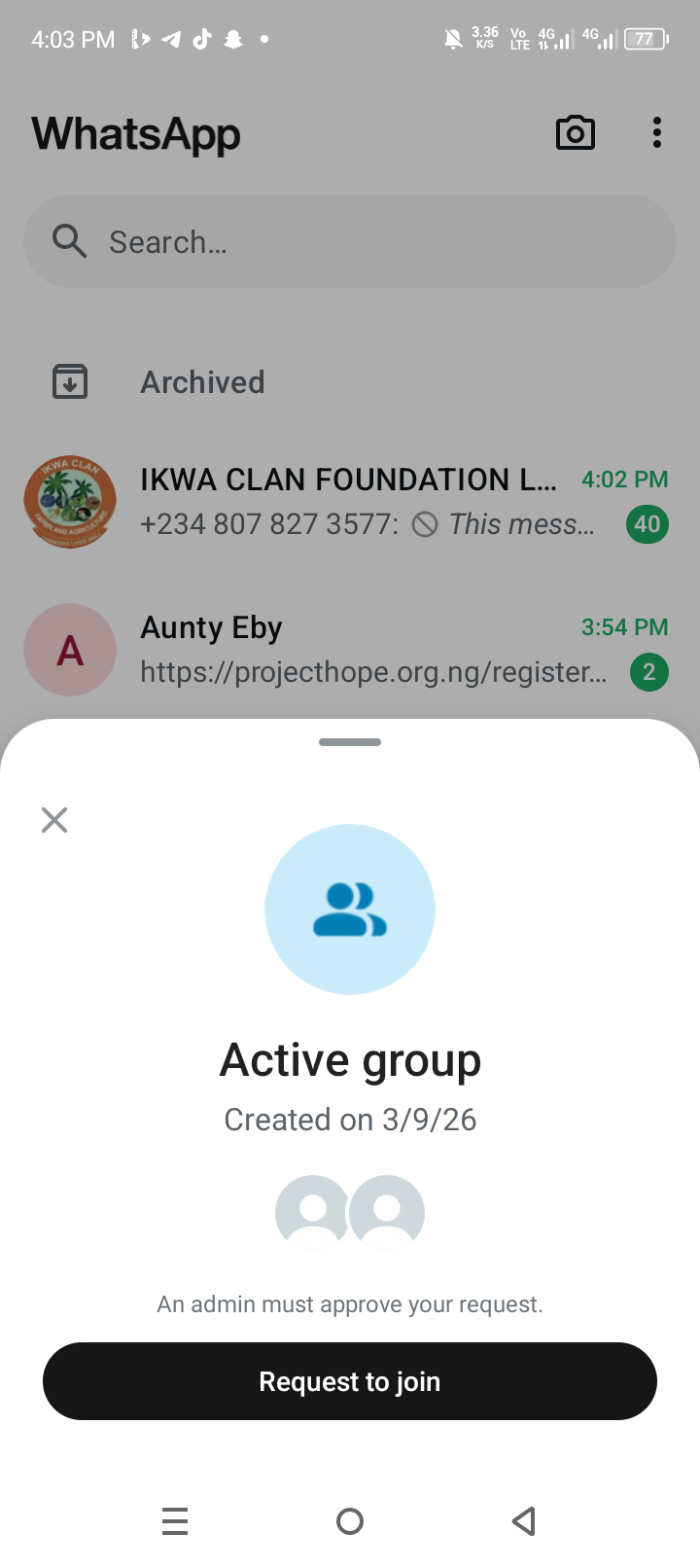Open the camera icon in the WhatsApp header
The width and height of the screenshot is (700, 1568).
575,133
